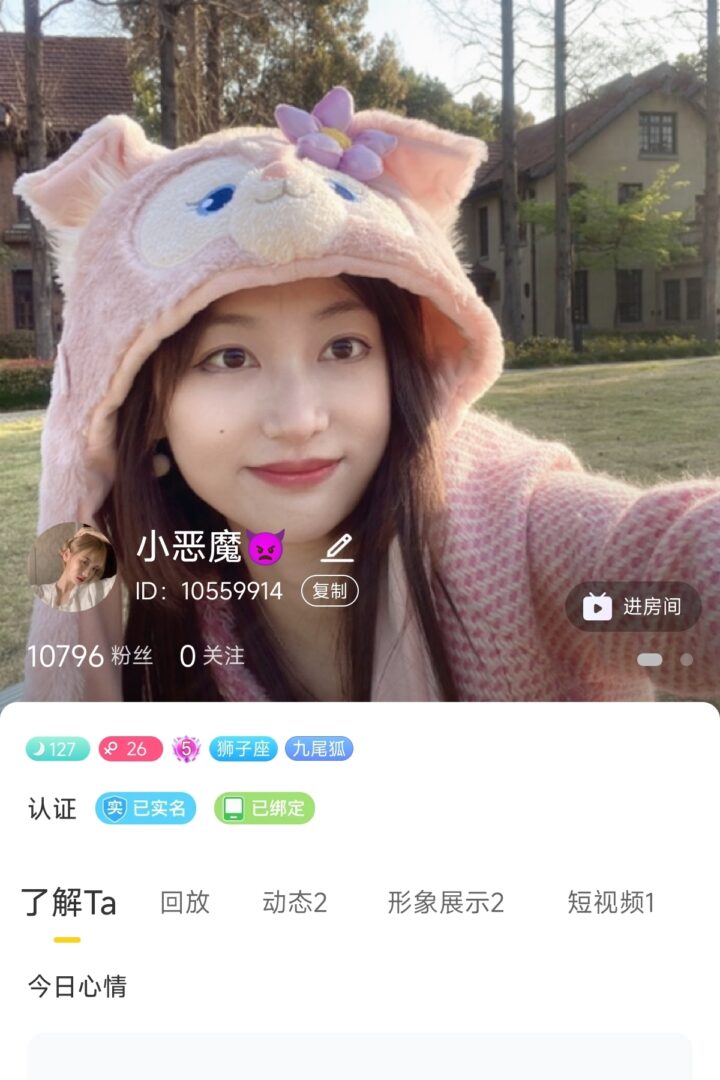Switch to the 回放 tab
The height and width of the screenshot is (1080, 720).
click(x=185, y=903)
